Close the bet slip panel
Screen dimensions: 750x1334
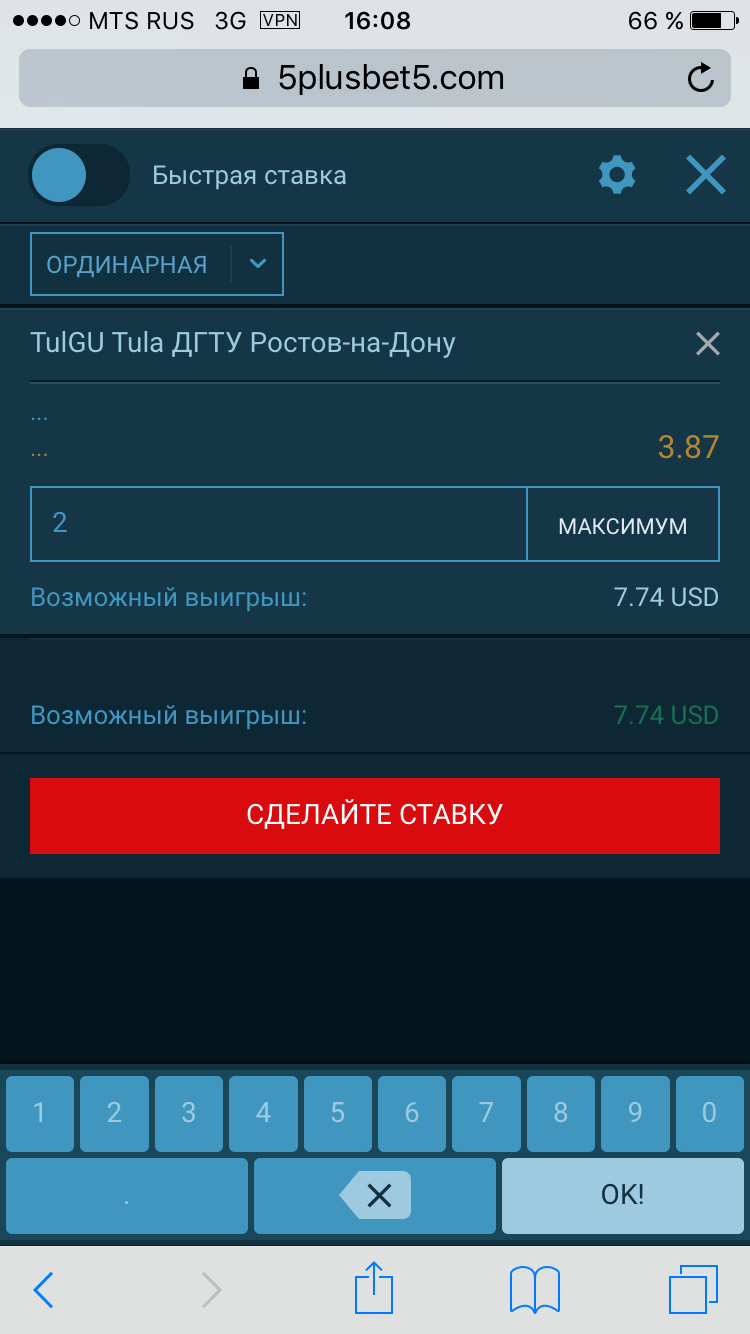click(705, 175)
